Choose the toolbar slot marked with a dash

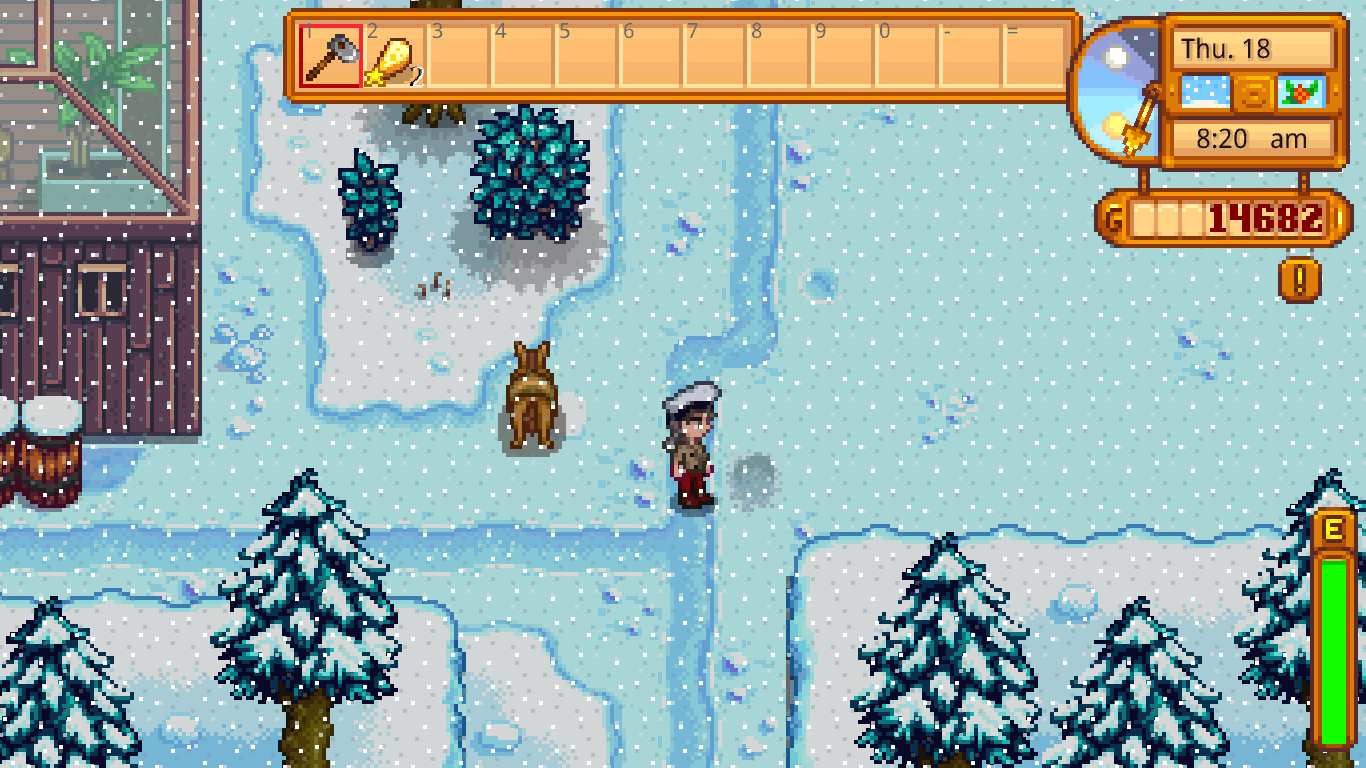tap(971, 56)
